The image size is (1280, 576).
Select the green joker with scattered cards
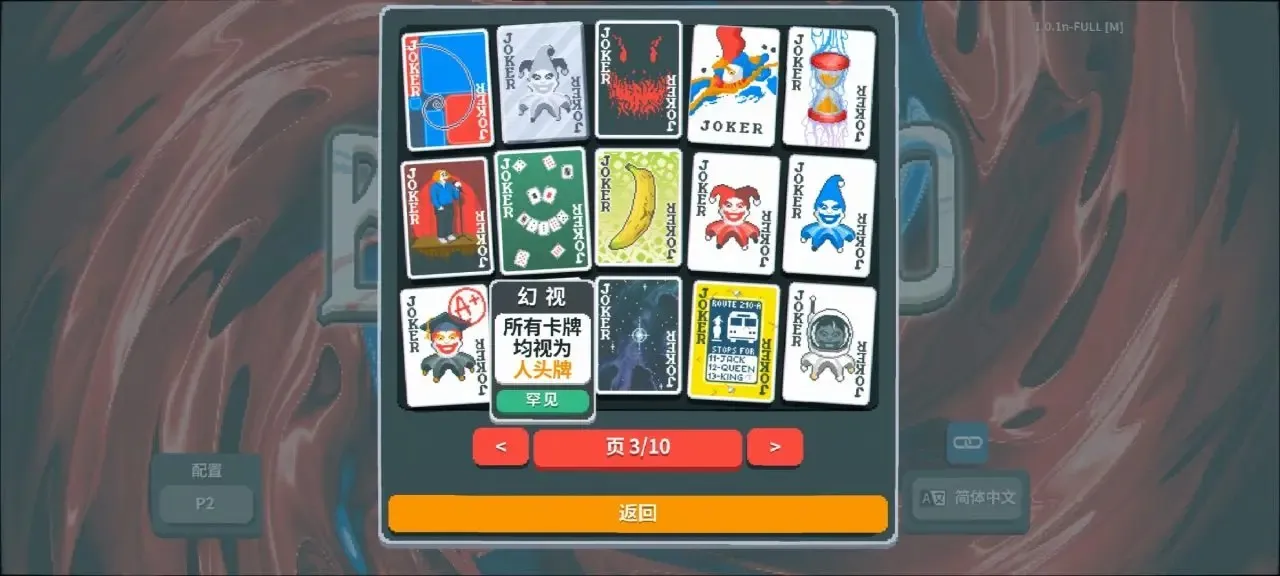click(541, 212)
